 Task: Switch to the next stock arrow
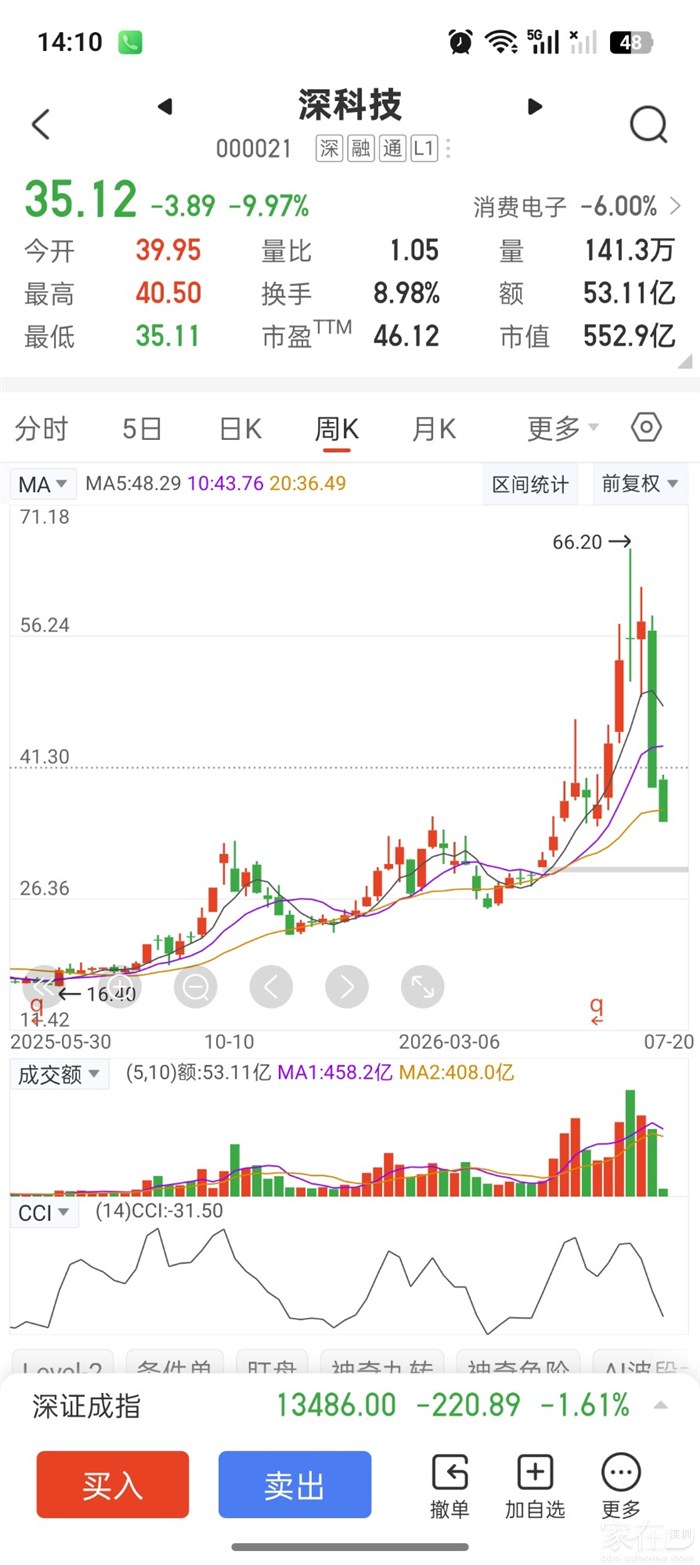535,106
